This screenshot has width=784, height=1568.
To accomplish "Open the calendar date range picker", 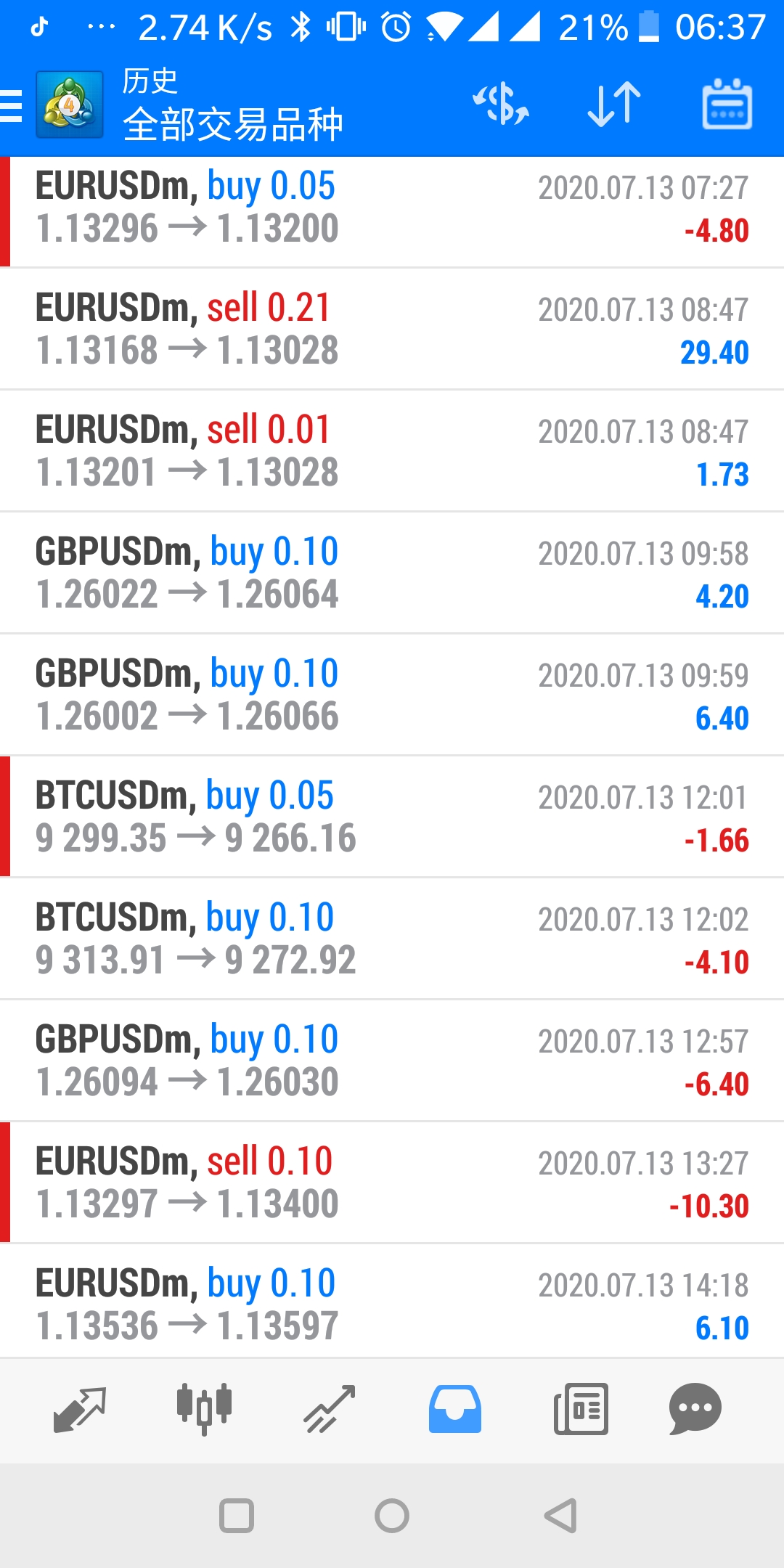I will pyautogui.click(x=727, y=105).
